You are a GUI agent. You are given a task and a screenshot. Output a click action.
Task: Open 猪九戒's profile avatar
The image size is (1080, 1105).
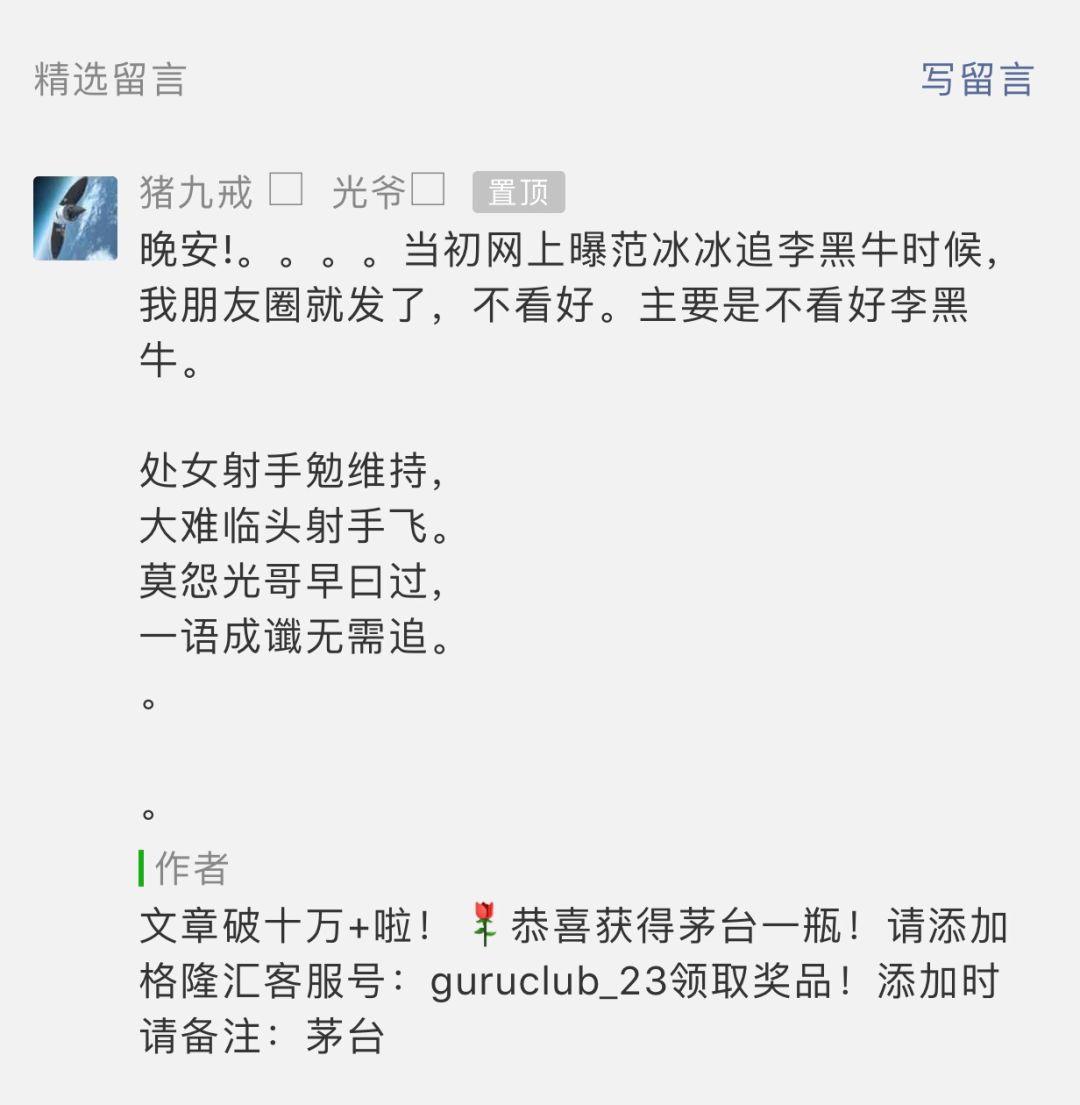(75, 218)
